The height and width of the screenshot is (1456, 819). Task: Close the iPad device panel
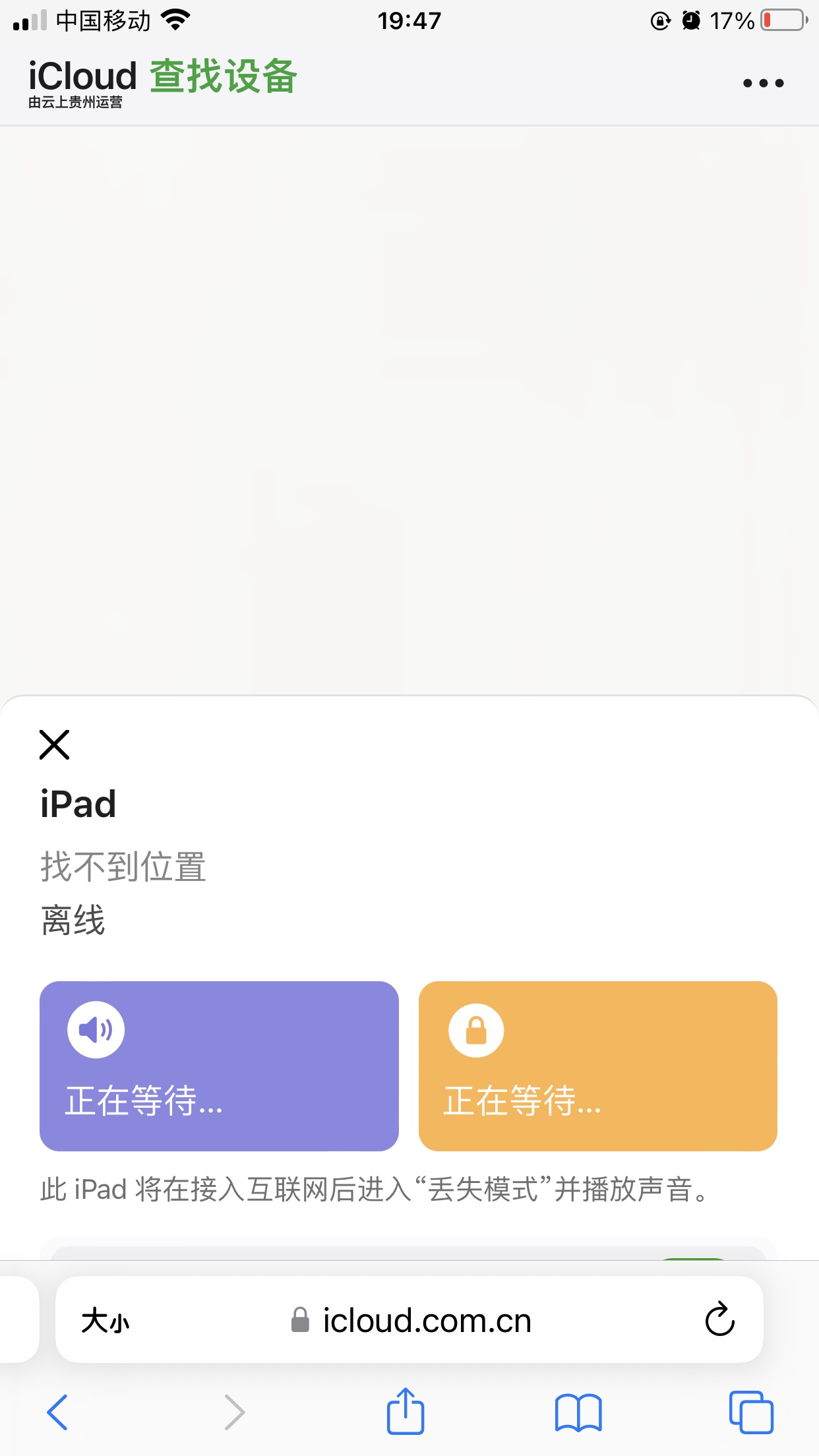pos(54,744)
